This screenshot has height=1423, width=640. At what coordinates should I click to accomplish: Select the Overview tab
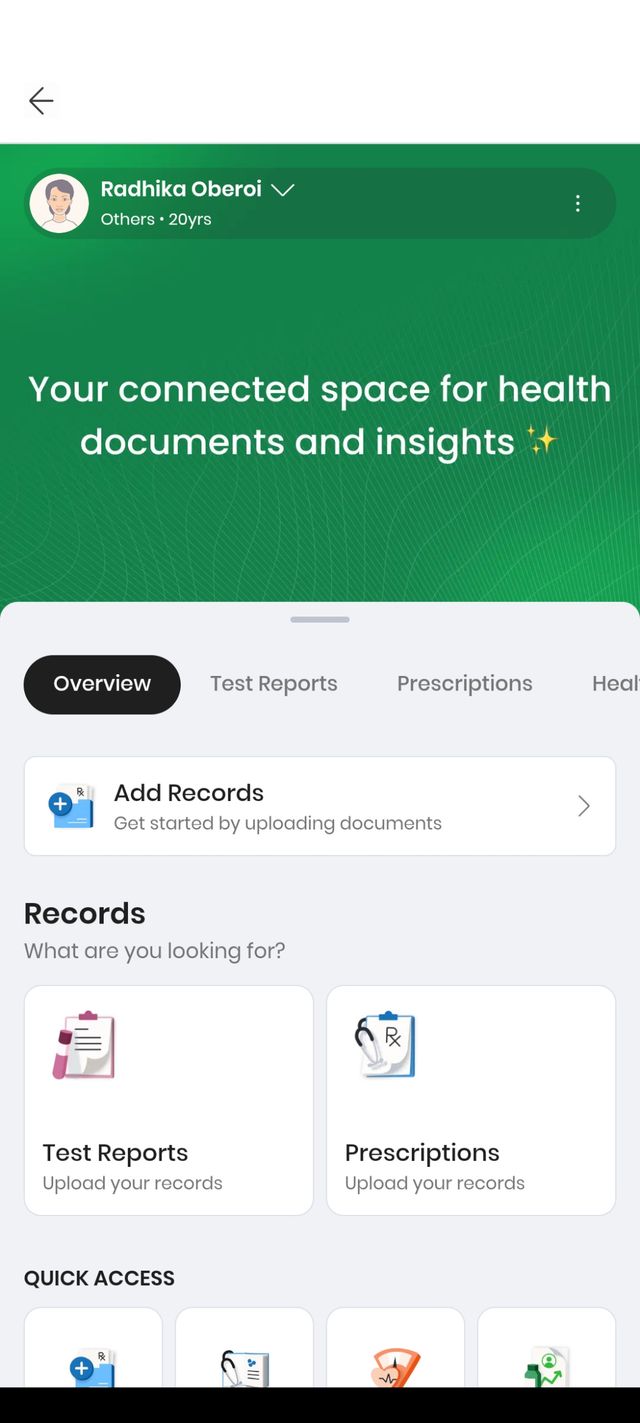102,684
